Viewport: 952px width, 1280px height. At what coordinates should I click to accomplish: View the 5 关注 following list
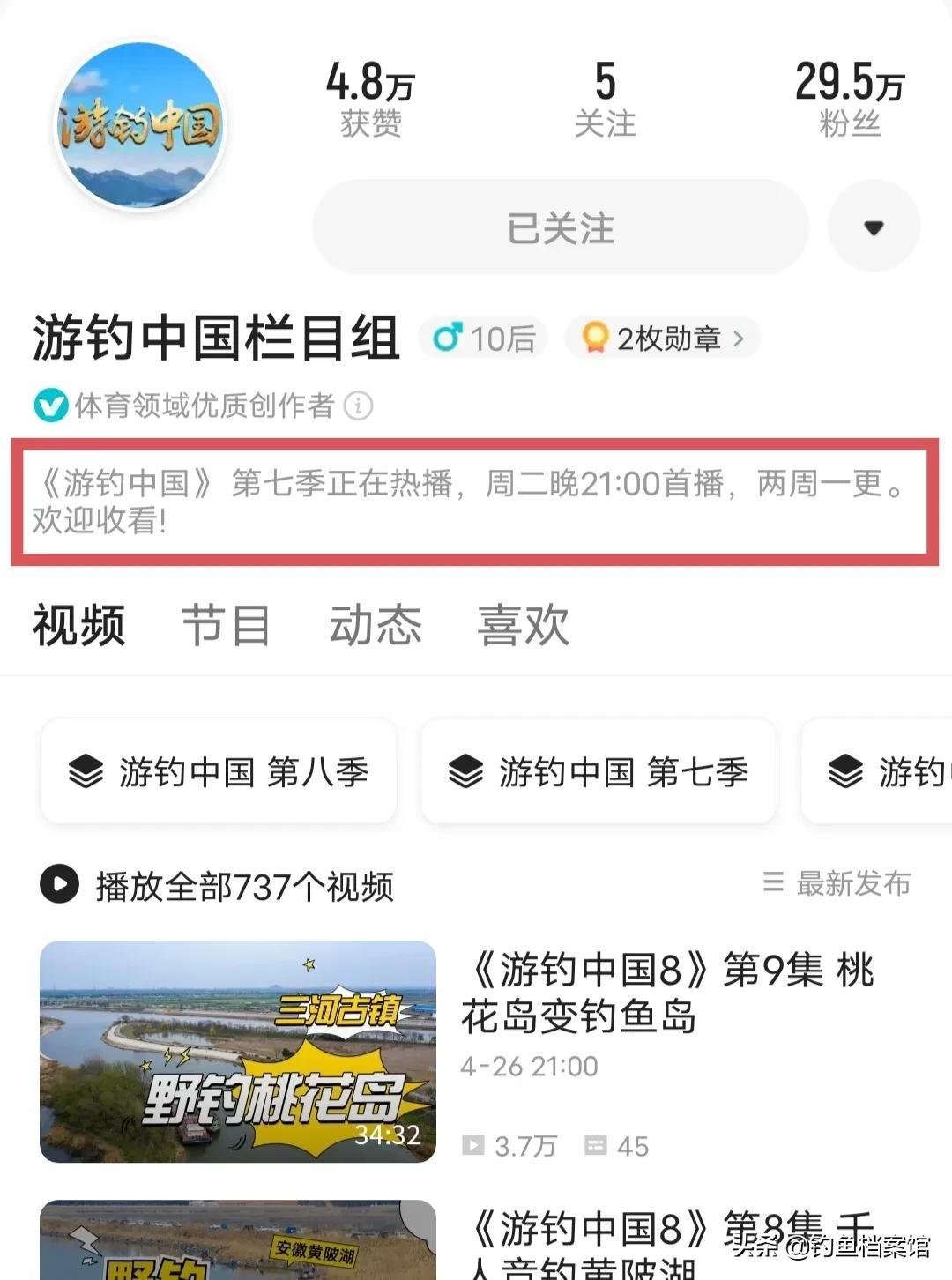[x=605, y=99]
